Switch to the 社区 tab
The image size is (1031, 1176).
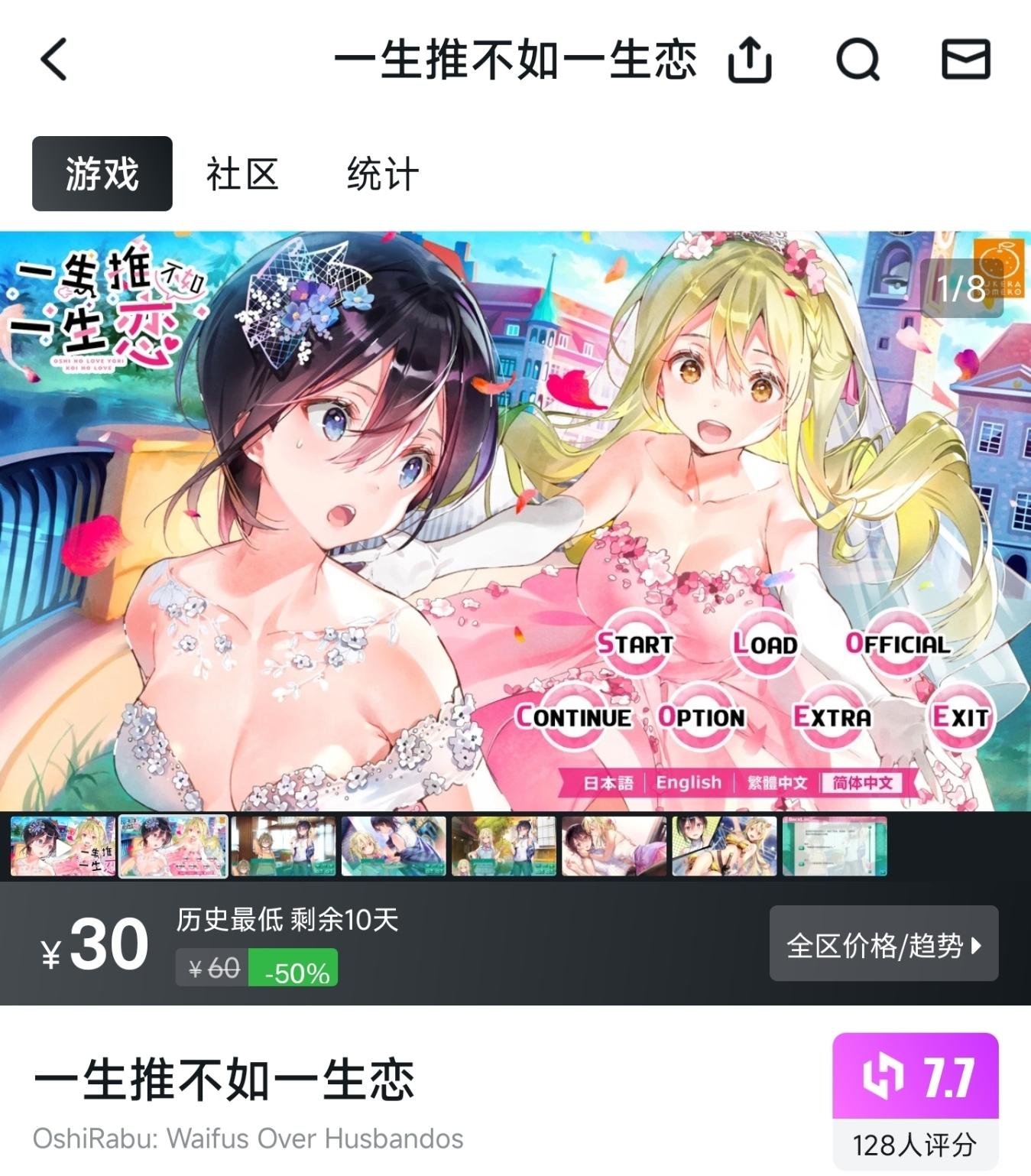pyautogui.click(x=242, y=174)
